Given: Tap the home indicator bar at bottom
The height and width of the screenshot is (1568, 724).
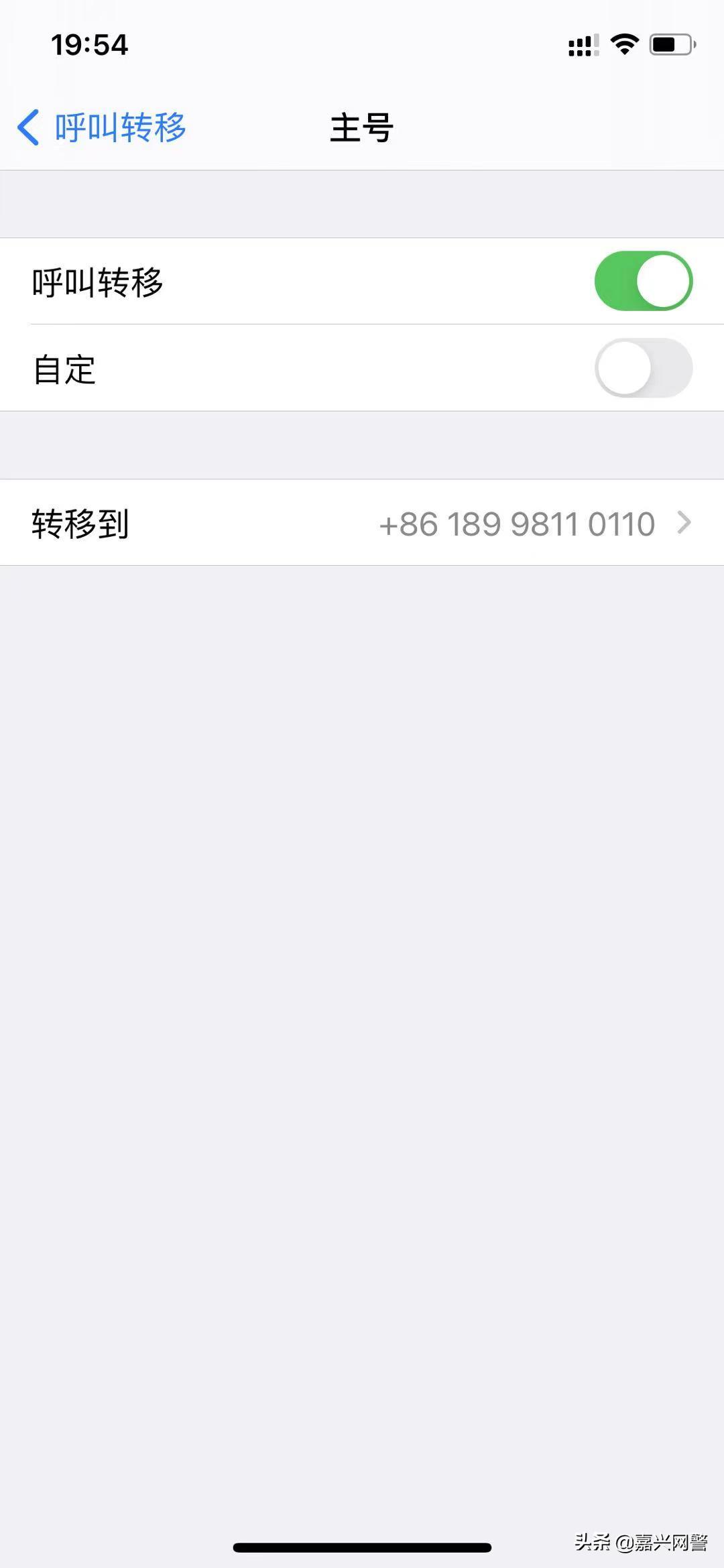Looking at the screenshot, I should click(x=362, y=1547).
